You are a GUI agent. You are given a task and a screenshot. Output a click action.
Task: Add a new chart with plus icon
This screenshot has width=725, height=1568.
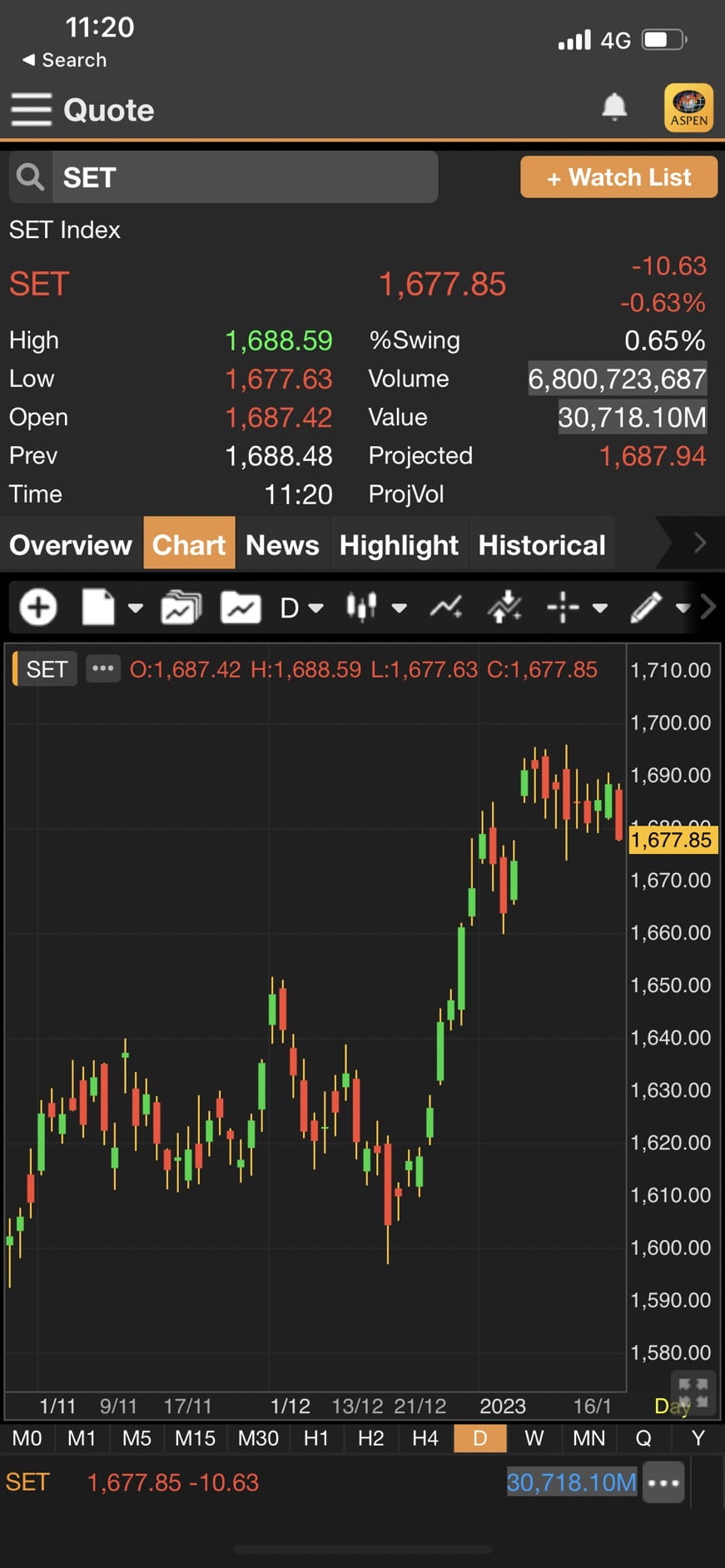click(38, 608)
